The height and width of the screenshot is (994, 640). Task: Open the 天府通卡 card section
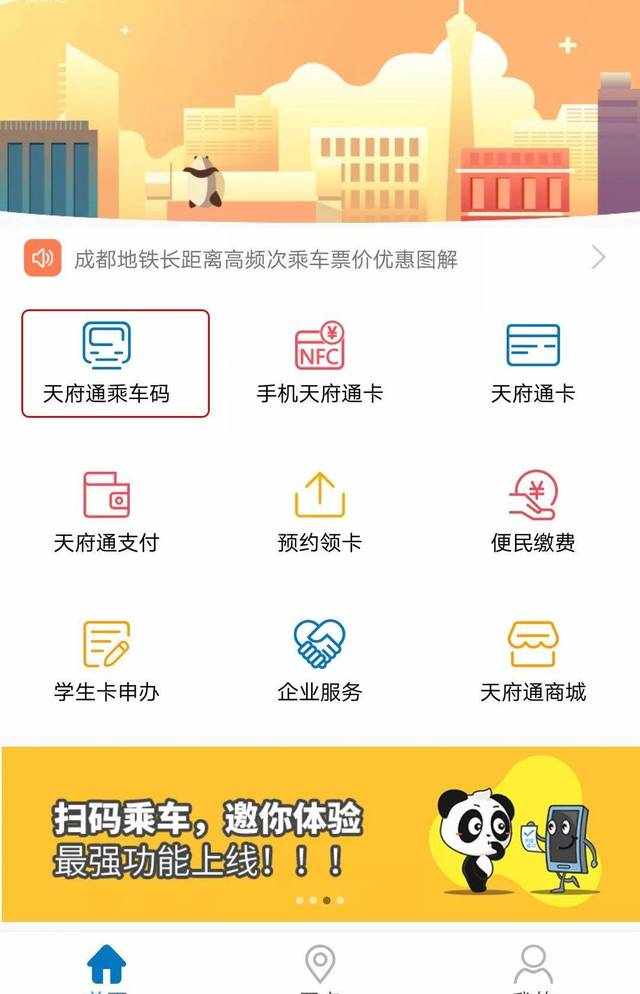pyautogui.click(x=532, y=362)
